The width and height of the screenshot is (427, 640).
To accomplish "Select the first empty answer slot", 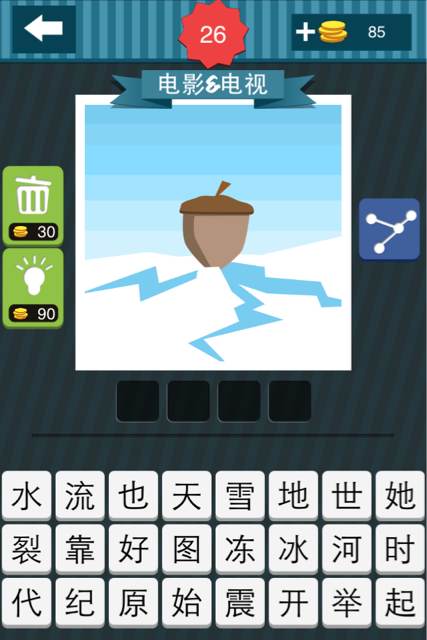I will (138, 401).
